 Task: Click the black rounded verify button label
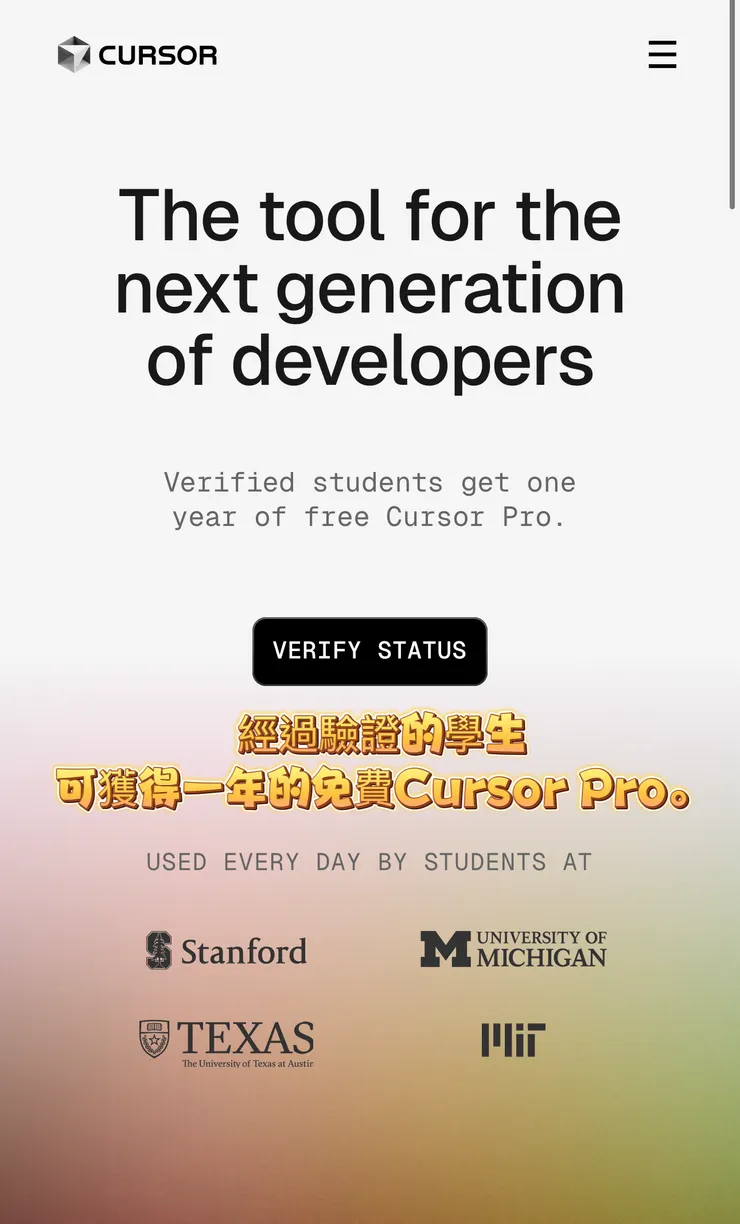click(x=370, y=651)
